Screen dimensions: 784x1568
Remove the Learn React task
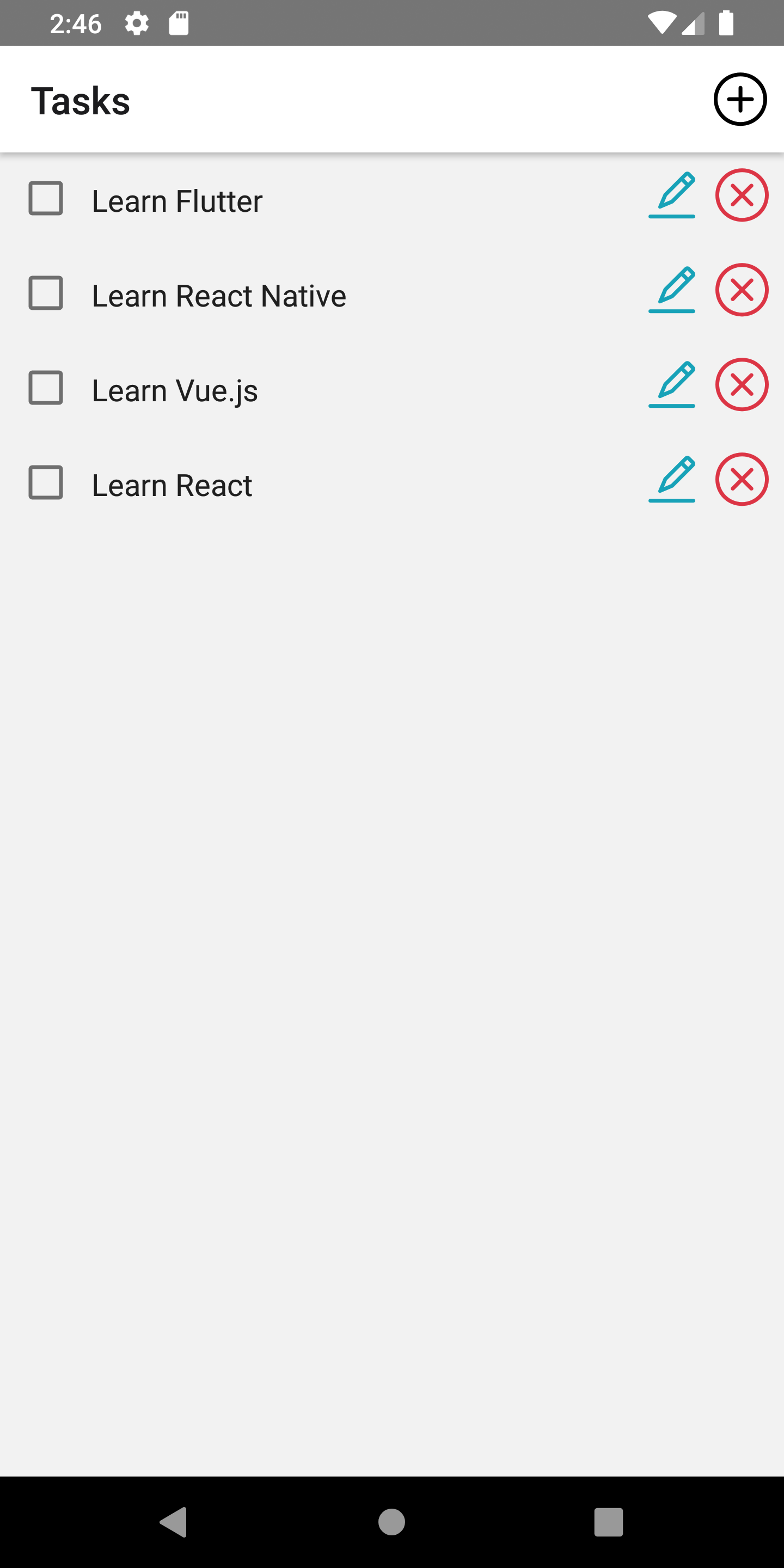click(742, 479)
